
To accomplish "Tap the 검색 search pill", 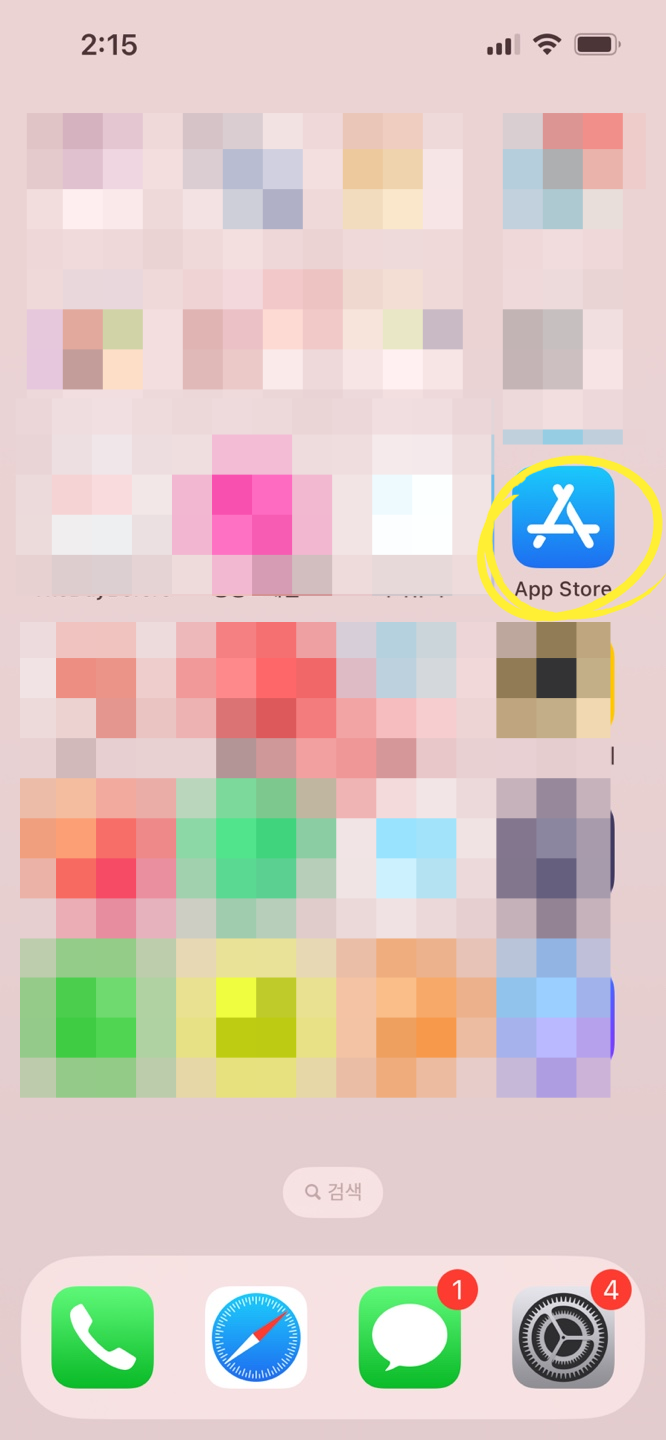I will click(333, 1192).
